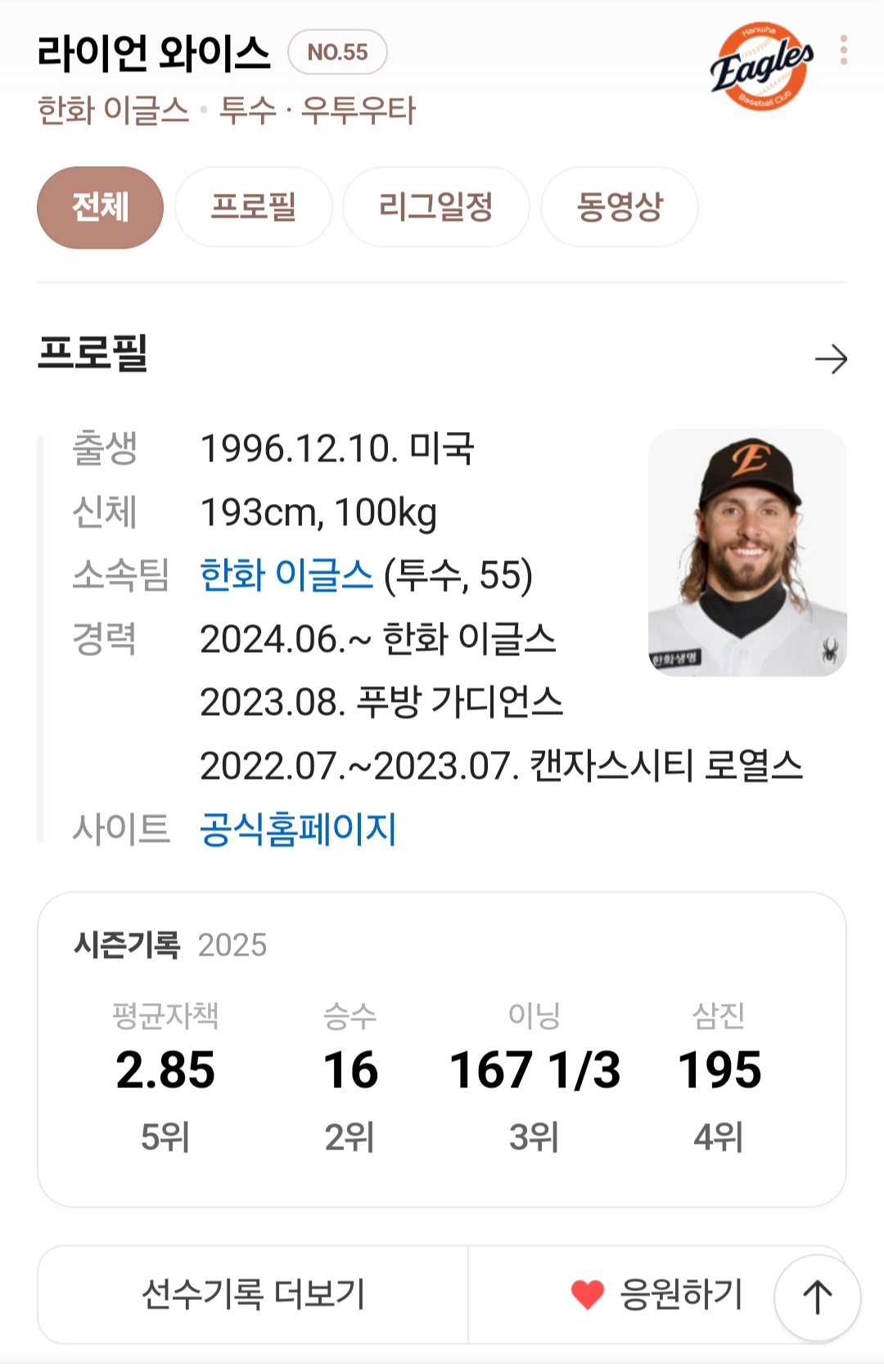Open the full profile via the arrow
884x1372 pixels.
point(830,359)
